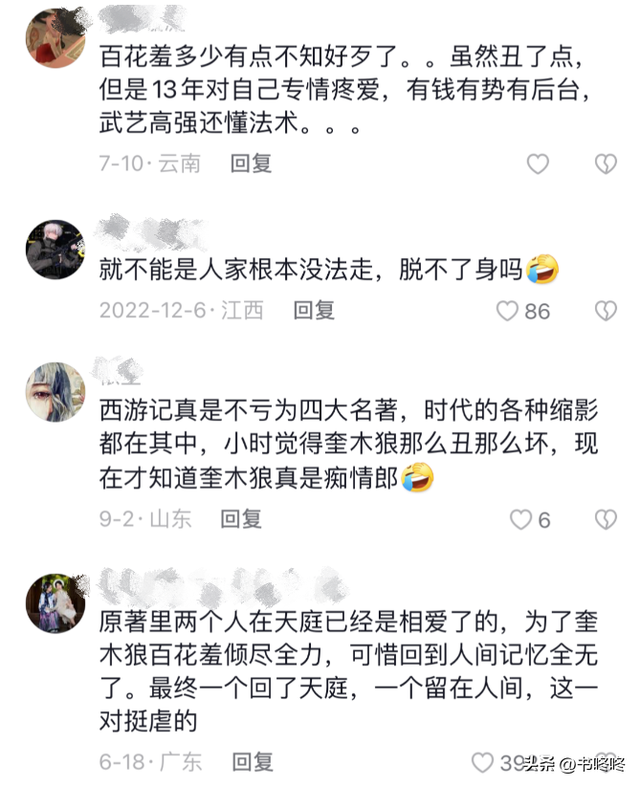Like the comment posted from 山东

tap(521, 519)
